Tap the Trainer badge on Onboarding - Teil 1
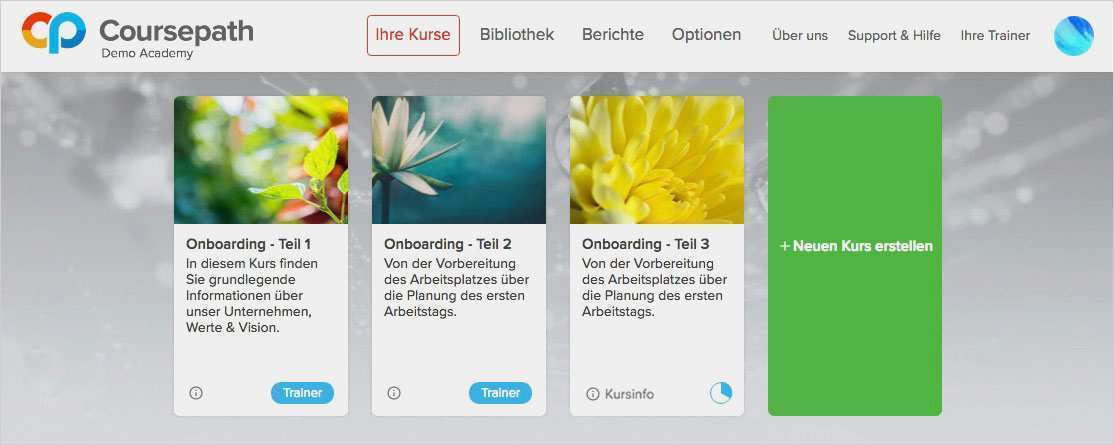1114x445 pixels. (302, 393)
